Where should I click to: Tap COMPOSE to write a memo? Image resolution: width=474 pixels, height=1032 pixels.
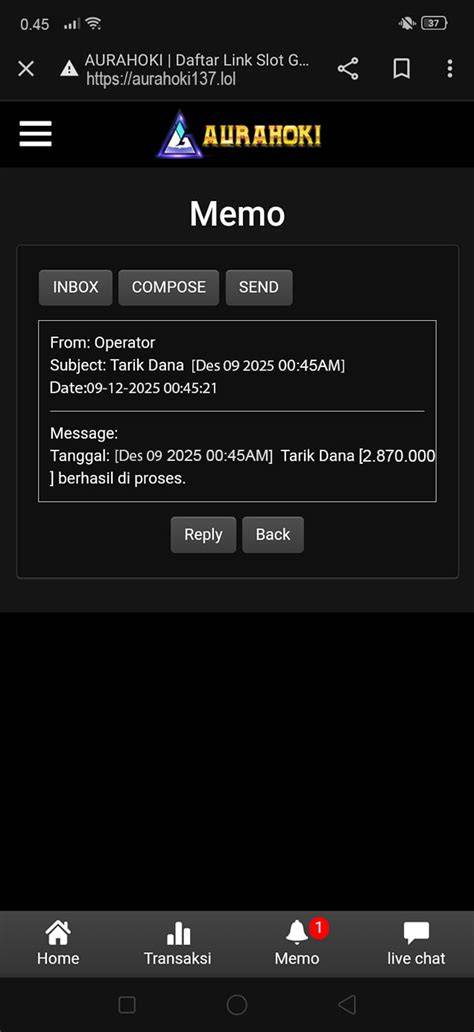click(x=169, y=288)
